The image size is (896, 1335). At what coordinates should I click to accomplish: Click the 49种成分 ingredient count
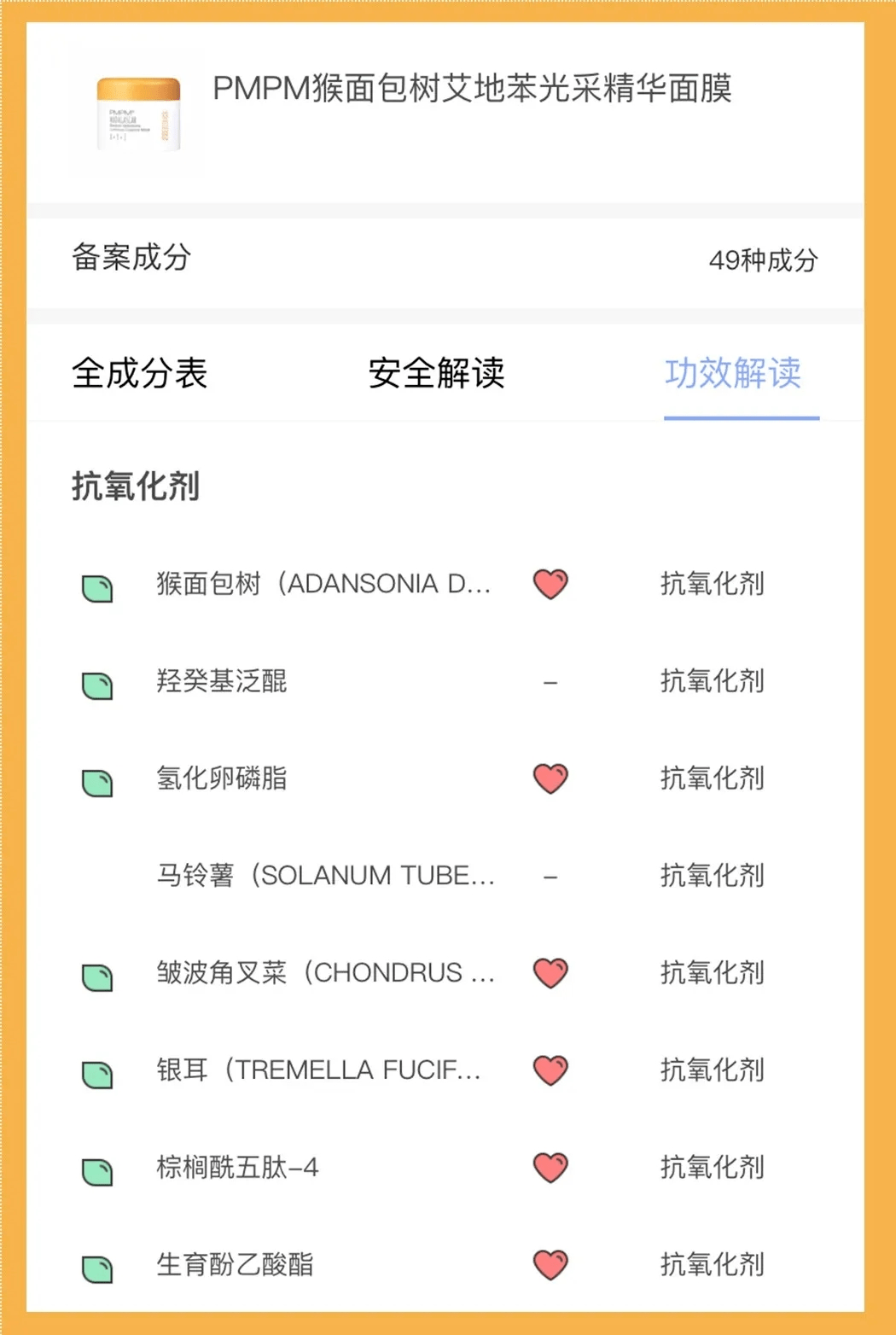coord(765,259)
